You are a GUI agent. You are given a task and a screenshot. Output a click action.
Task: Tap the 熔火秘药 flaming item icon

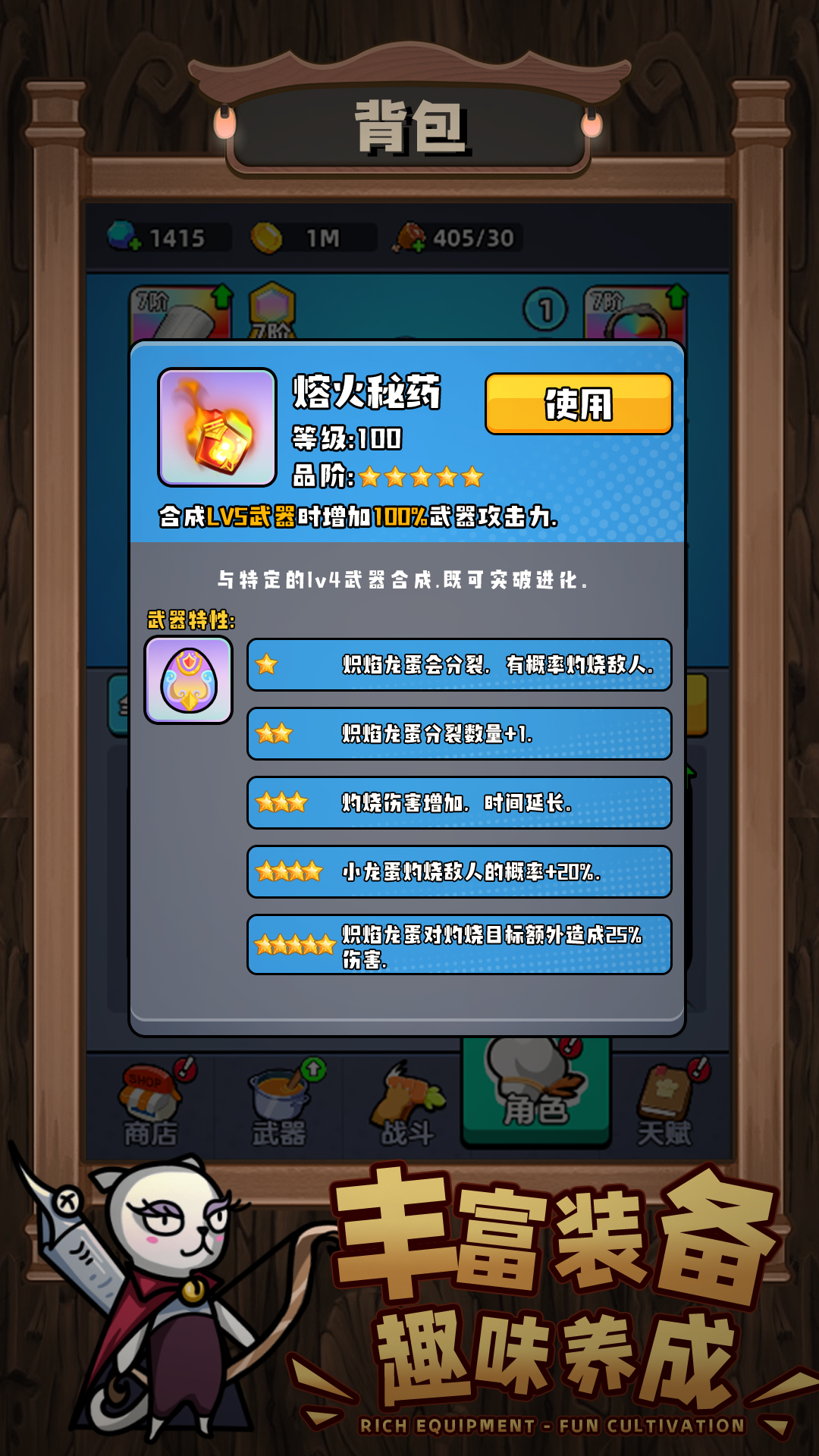coord(216,427)
